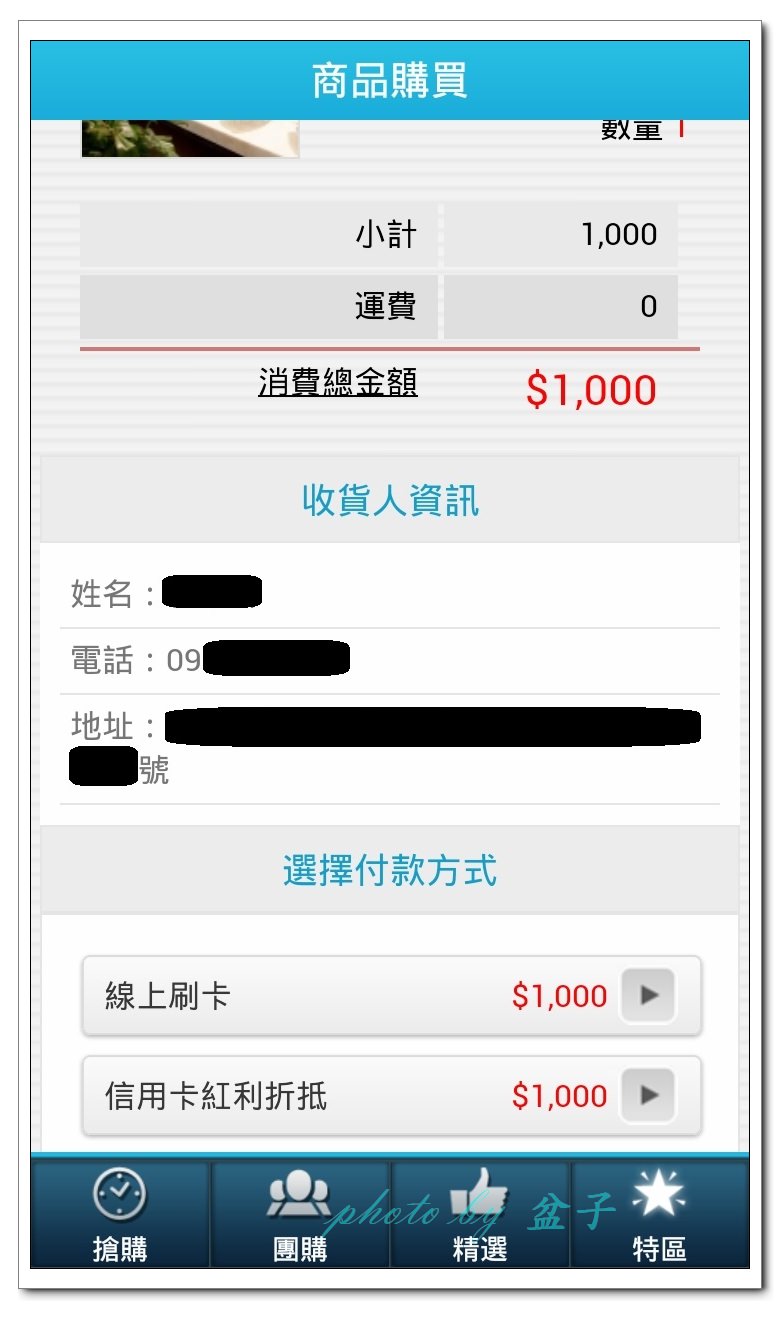
Task: Switch to the 搶購 tab
Action: click(x=120, y=1213)
